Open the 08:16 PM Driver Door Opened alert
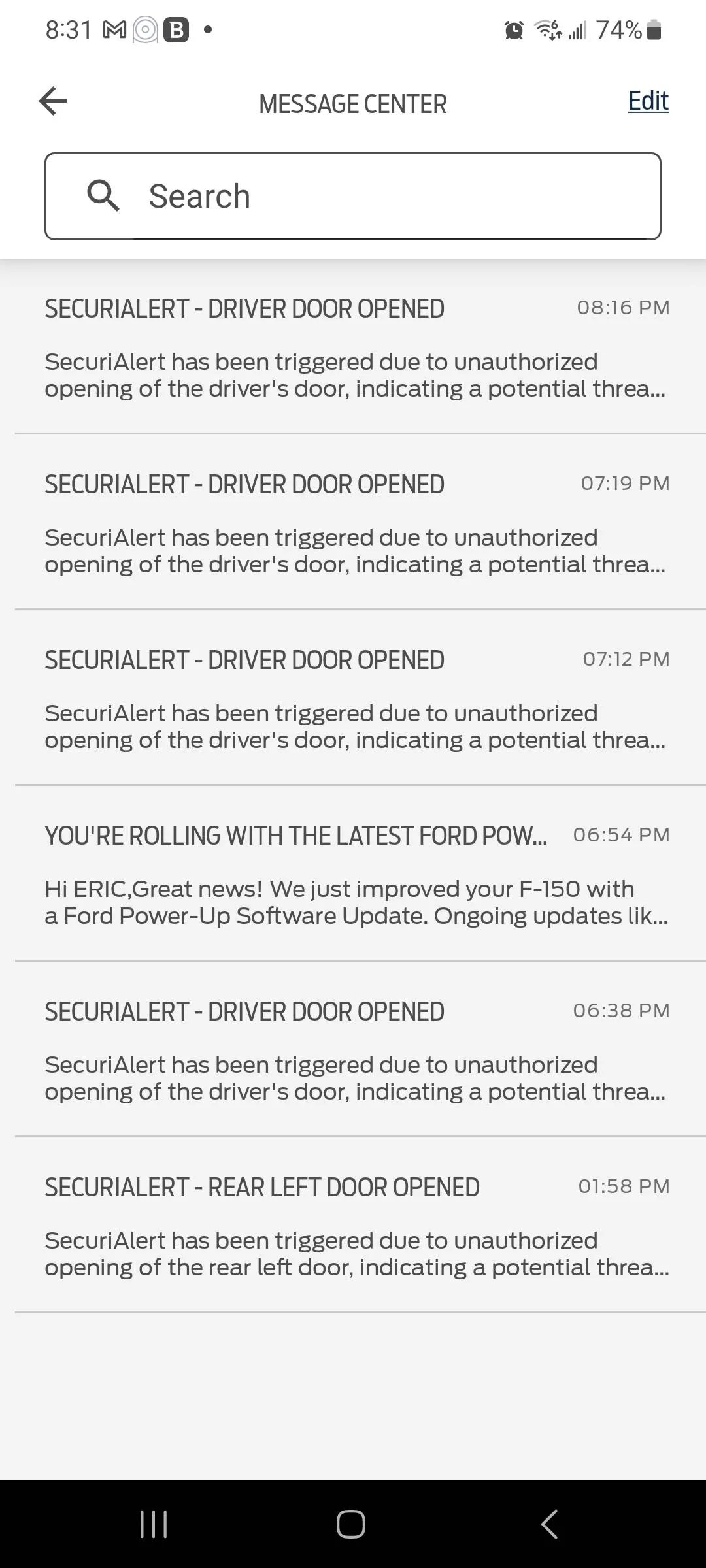 coord(353,348)
